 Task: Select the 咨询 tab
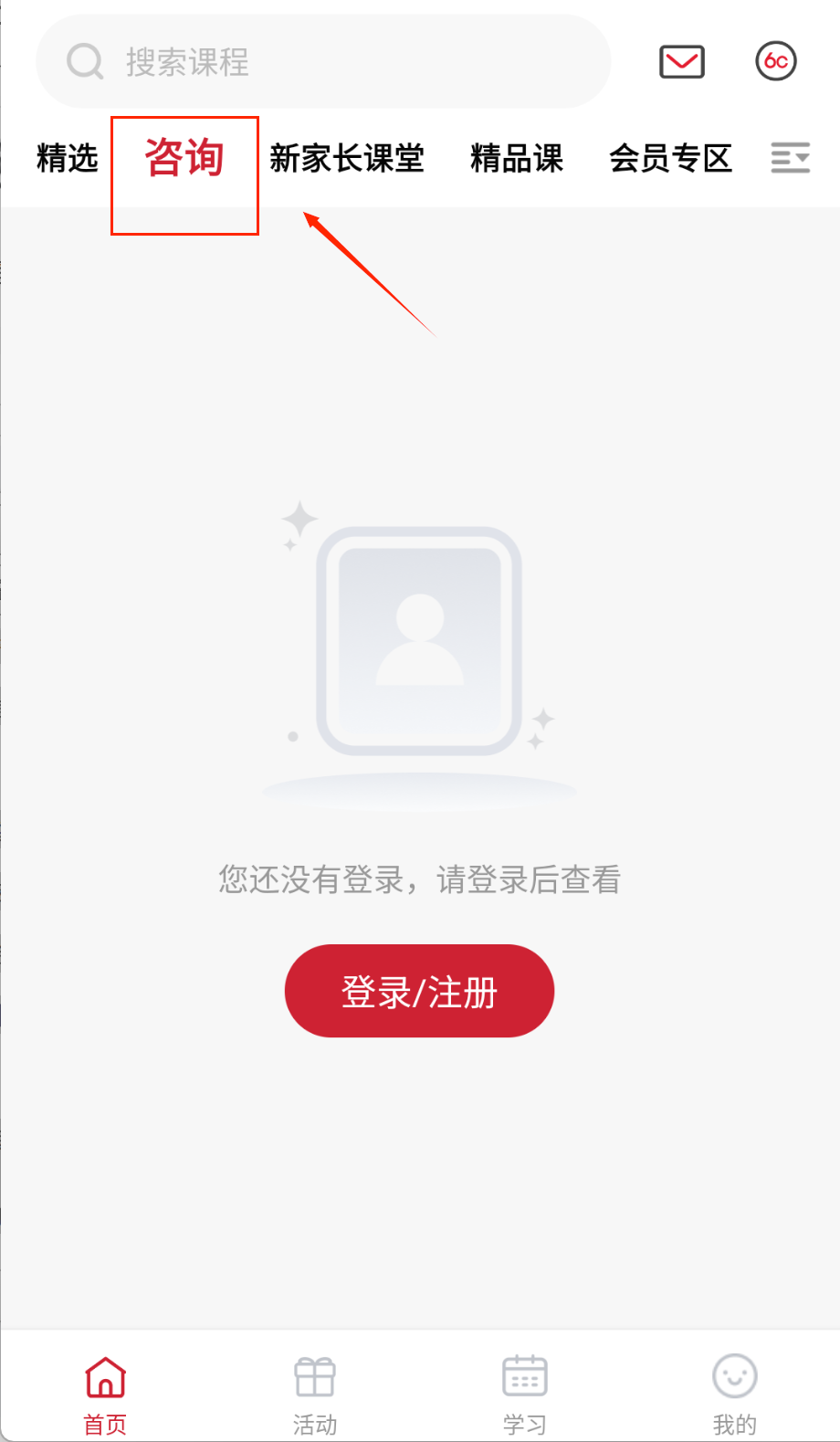pyautogui.click(x=184, y=158)
